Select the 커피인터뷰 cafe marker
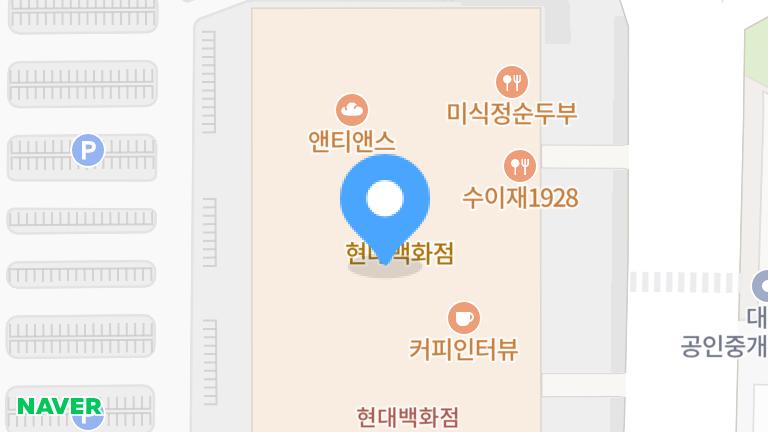Screen dimensions: 768x432 tap(463, 318)
